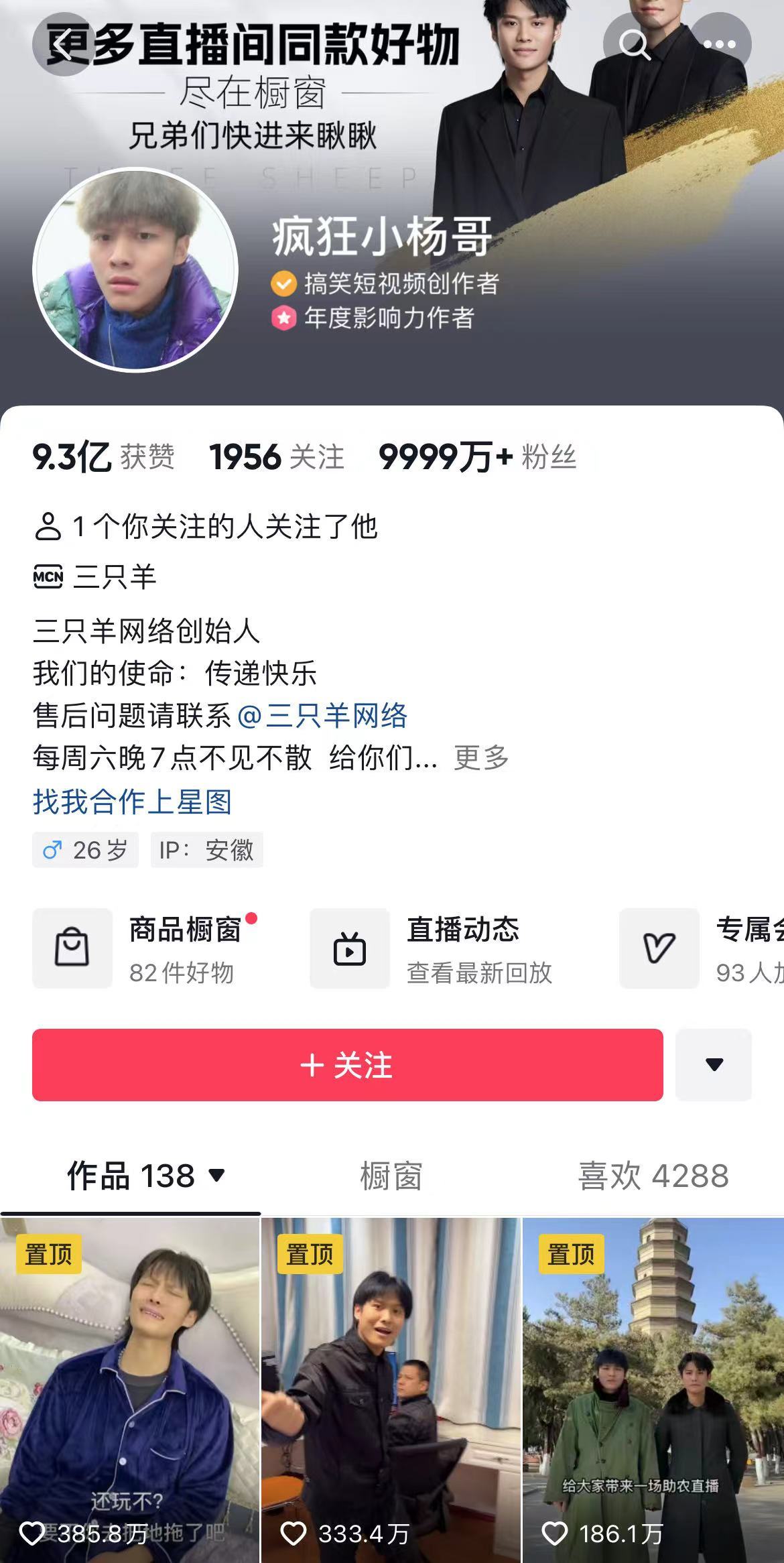Switch to the 橱窗 tab

391,1176
